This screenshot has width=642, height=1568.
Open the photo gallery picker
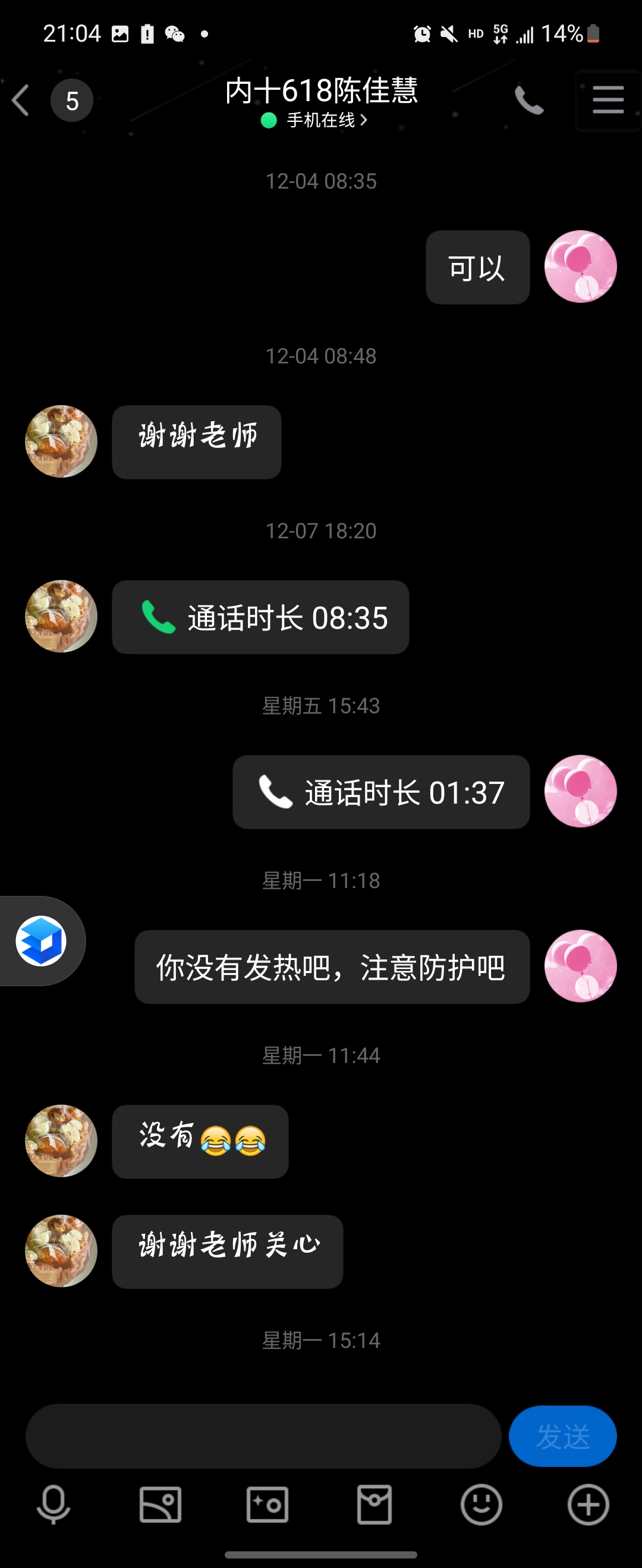pos(160,1505)
